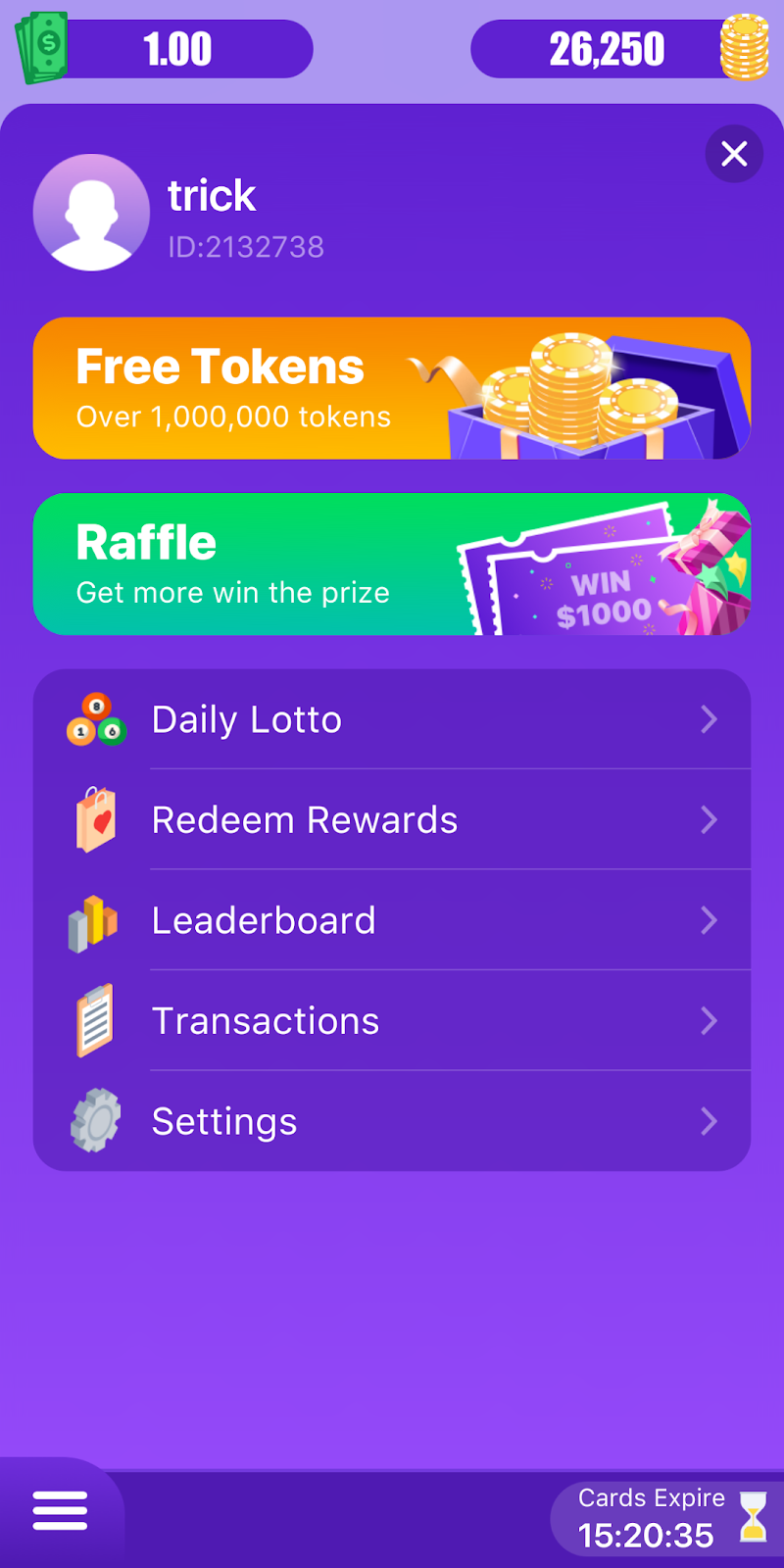Close the profile menu panel

(x=734, y=154)
